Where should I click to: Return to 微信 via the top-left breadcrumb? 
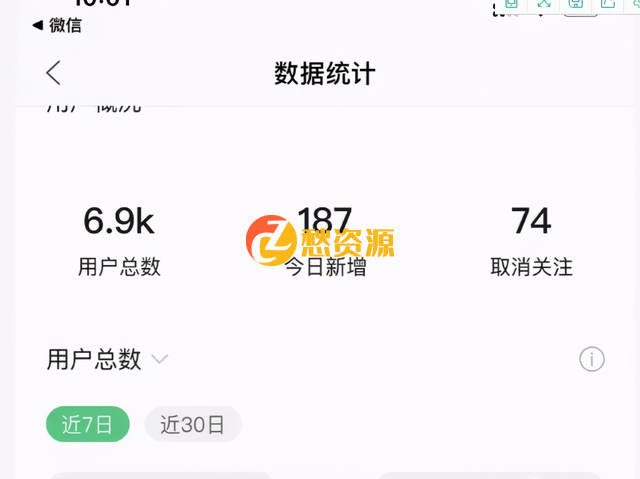tap(57, 25)
